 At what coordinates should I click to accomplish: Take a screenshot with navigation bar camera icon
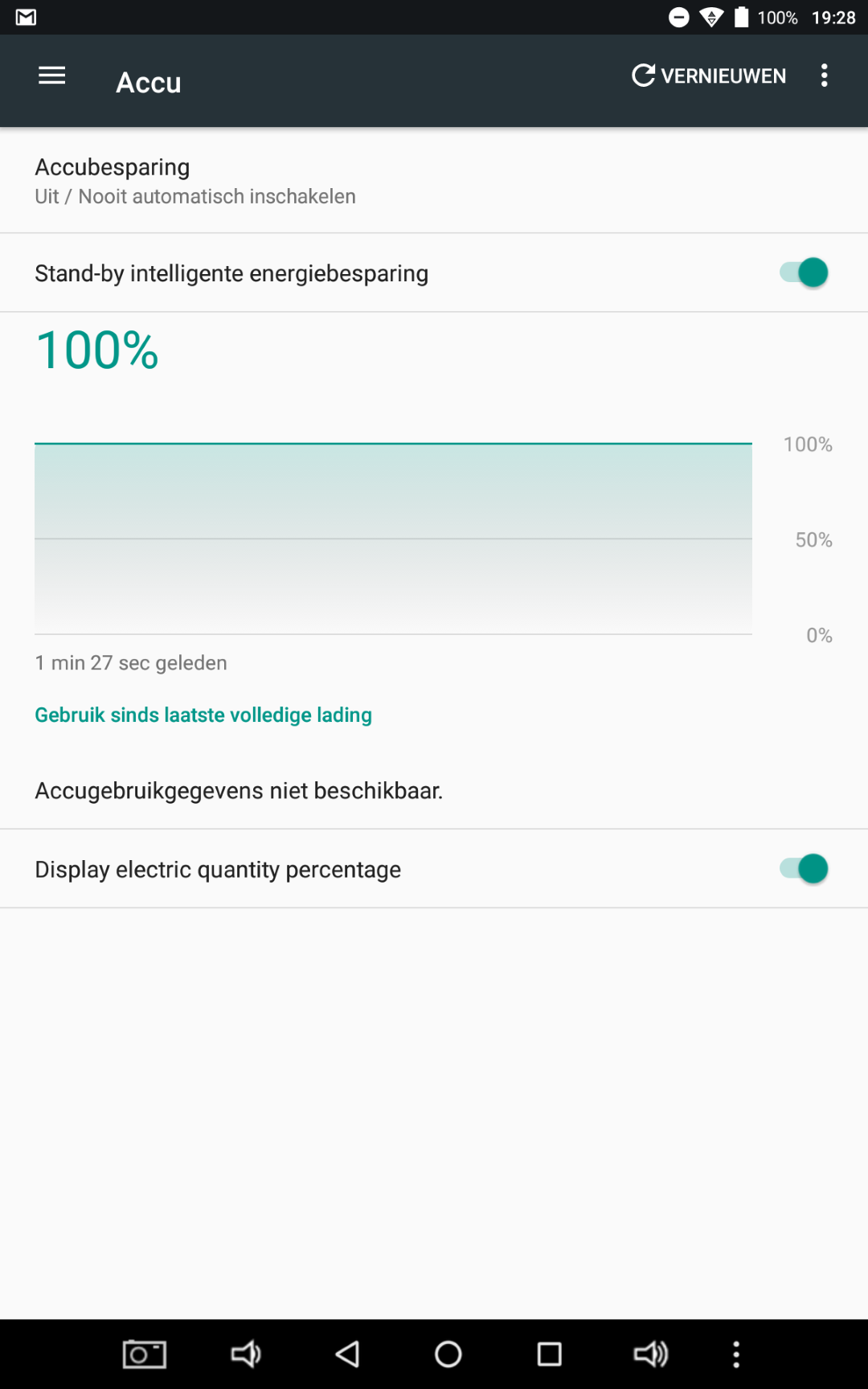145,1354
